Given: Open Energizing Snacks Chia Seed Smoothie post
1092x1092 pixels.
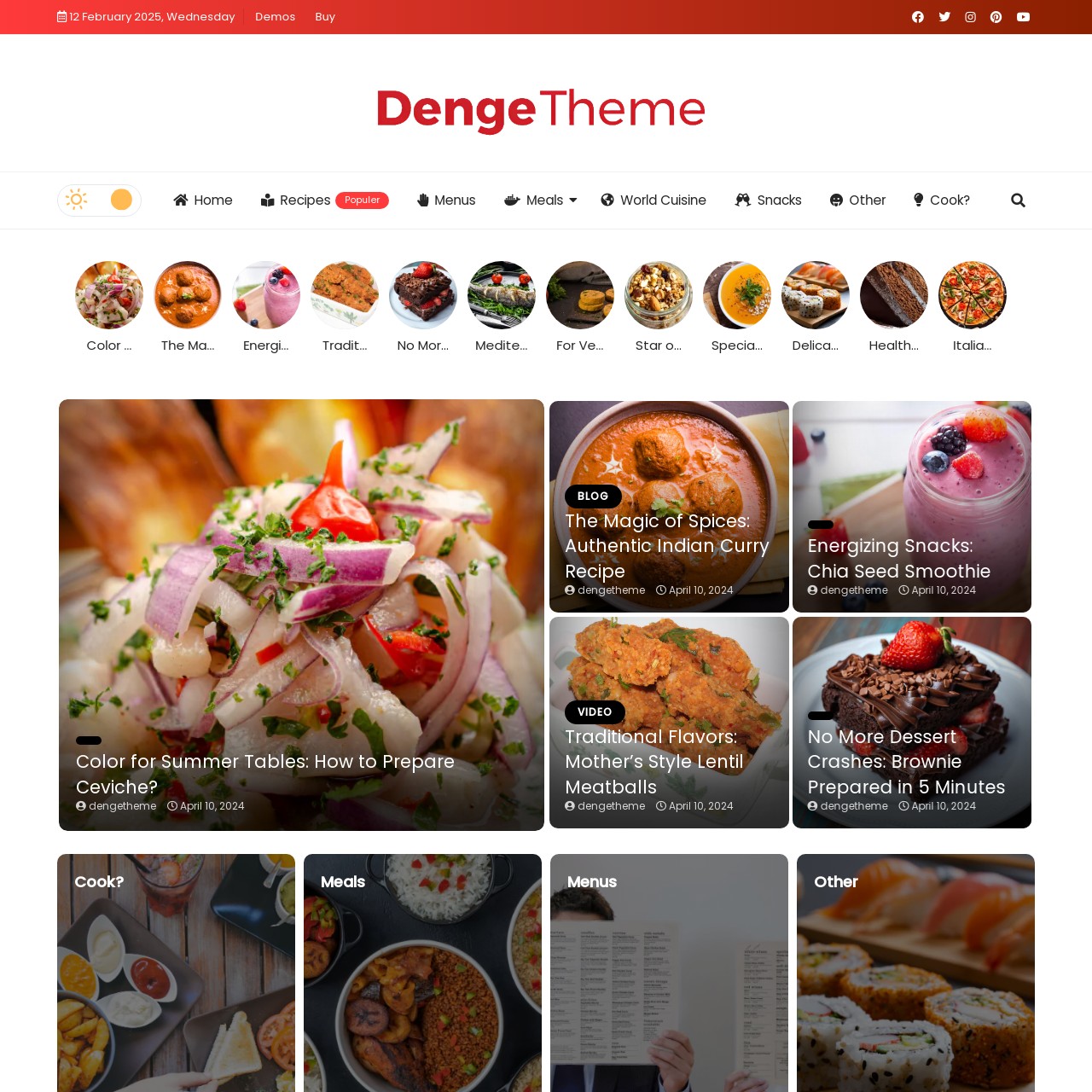Looking at the screenshot, I should coord(898,559).
